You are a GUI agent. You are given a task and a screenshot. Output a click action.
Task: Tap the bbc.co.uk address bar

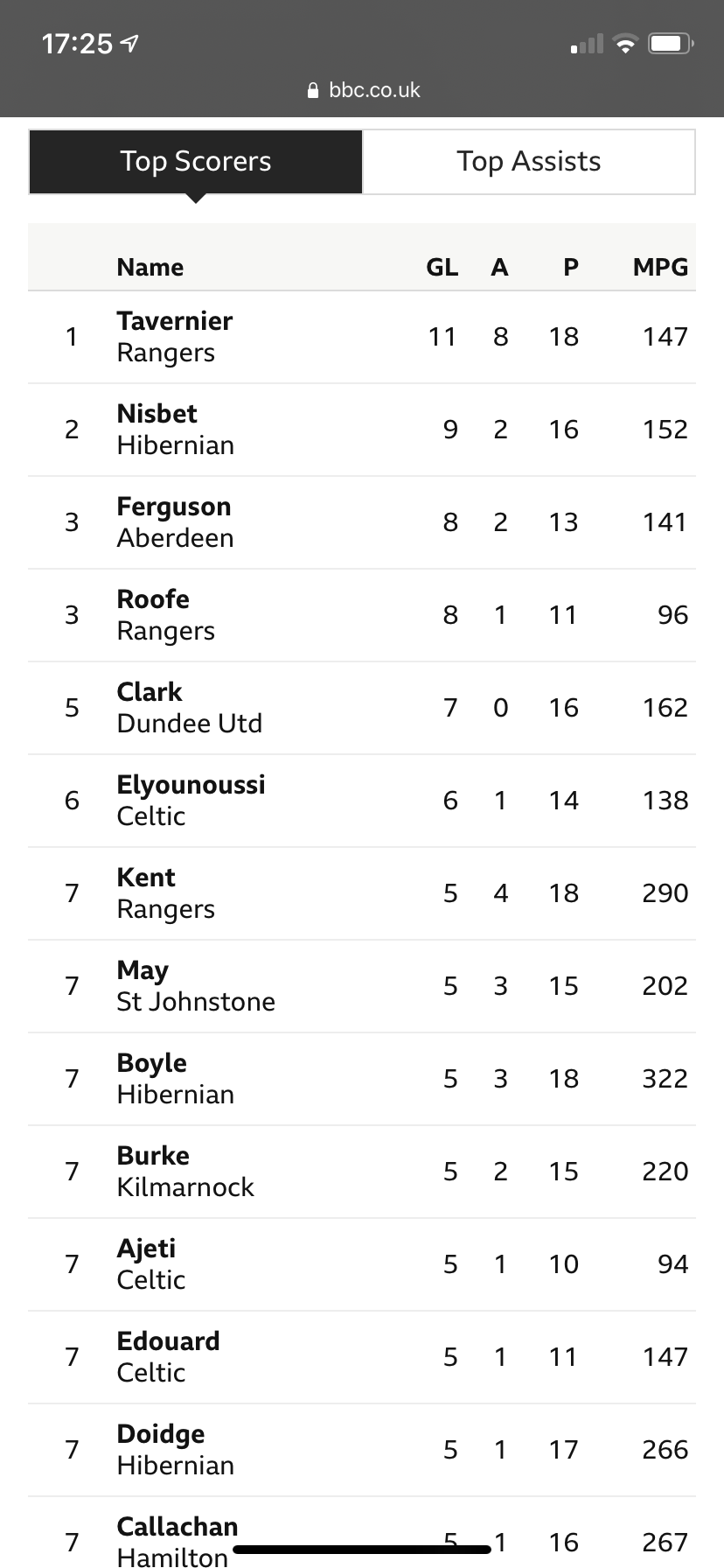pyautogui.click(x=363, y=90)
